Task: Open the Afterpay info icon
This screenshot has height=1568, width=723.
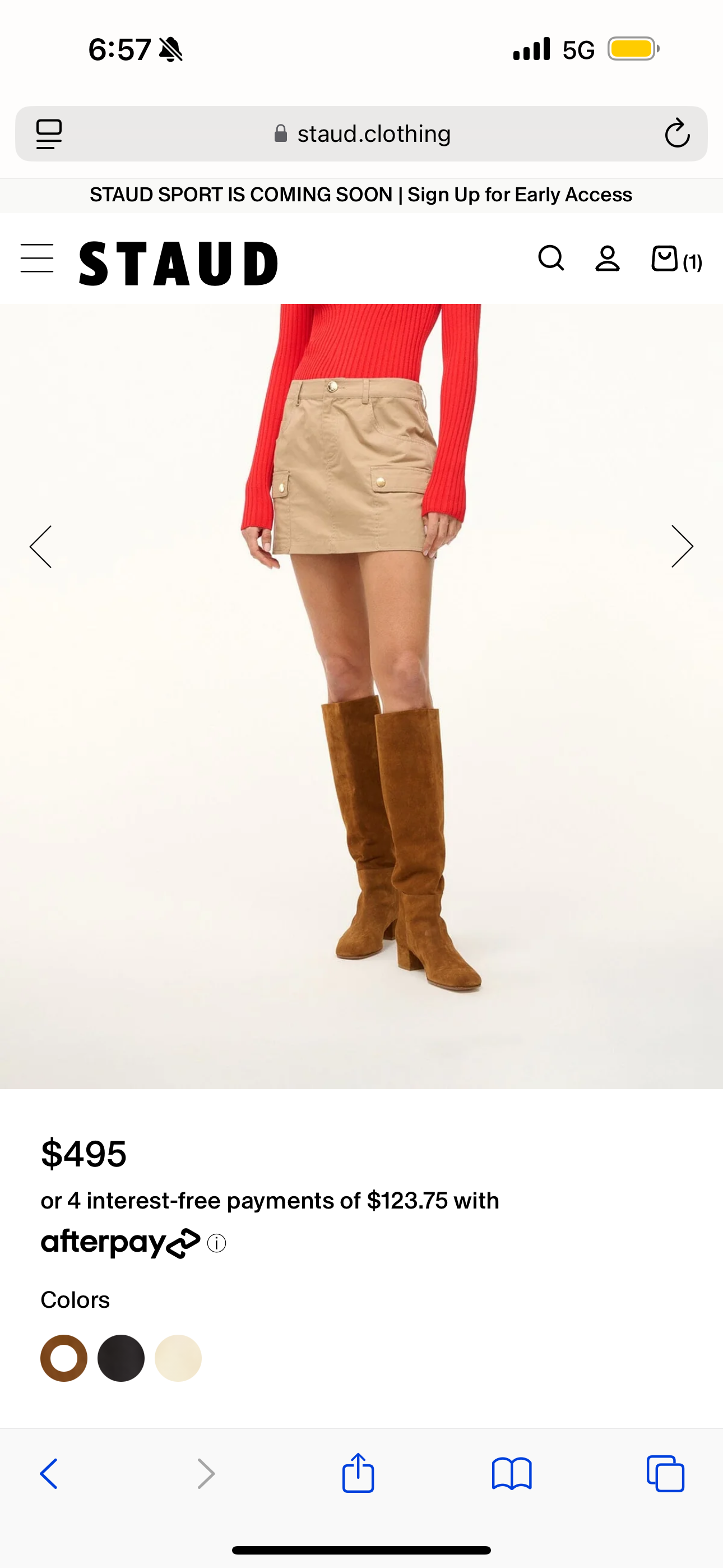Action: (217, 1243)
